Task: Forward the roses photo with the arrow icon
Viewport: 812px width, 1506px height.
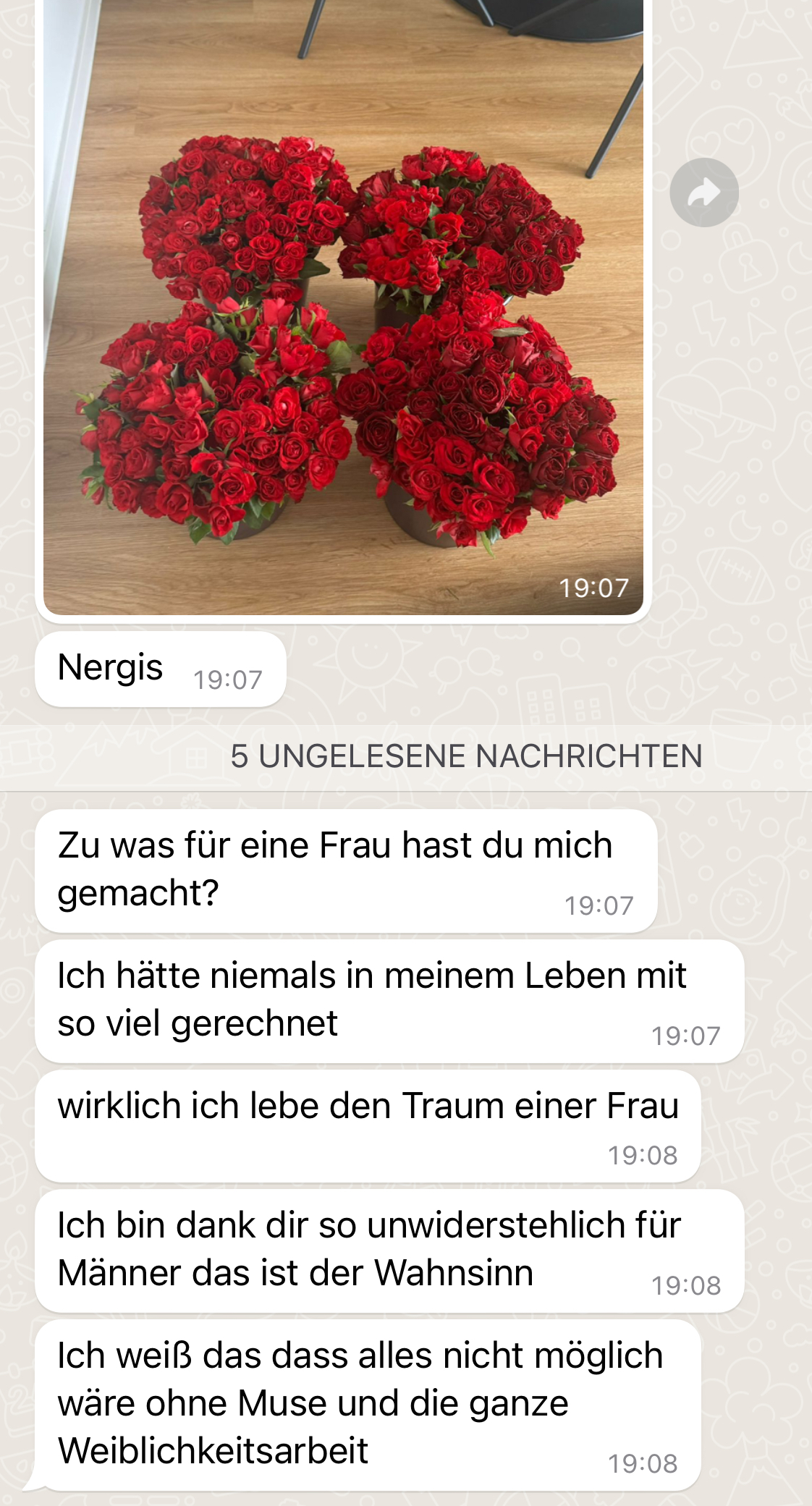Action: click(x=704, y=193)
